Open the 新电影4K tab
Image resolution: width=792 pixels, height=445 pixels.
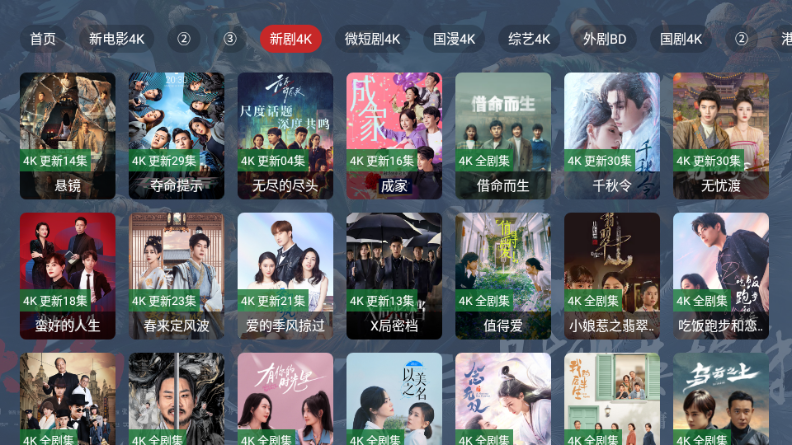tap(116, 39)
